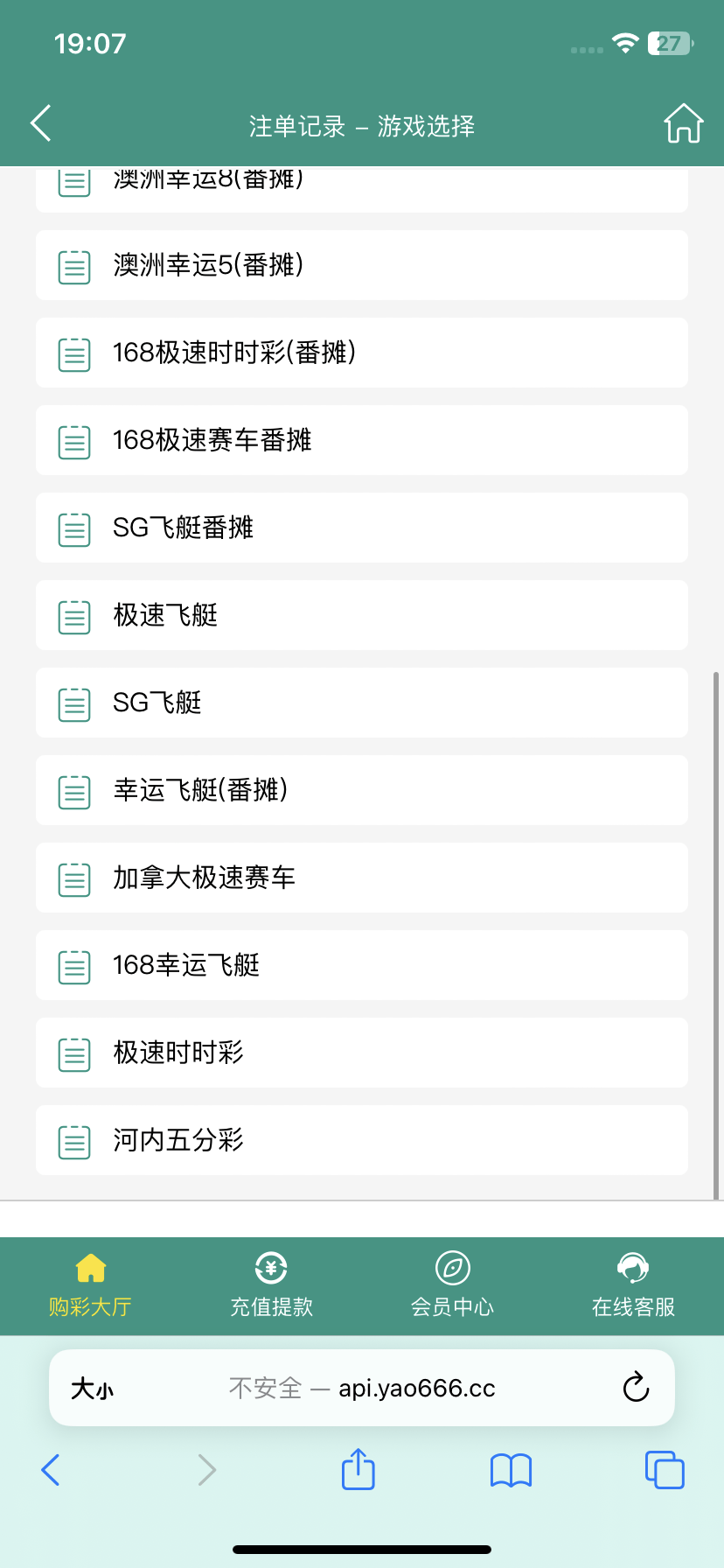Screen dimensions: 724x1568
Task: Contact 在线客服 support
Action: tap(633, 1285)
